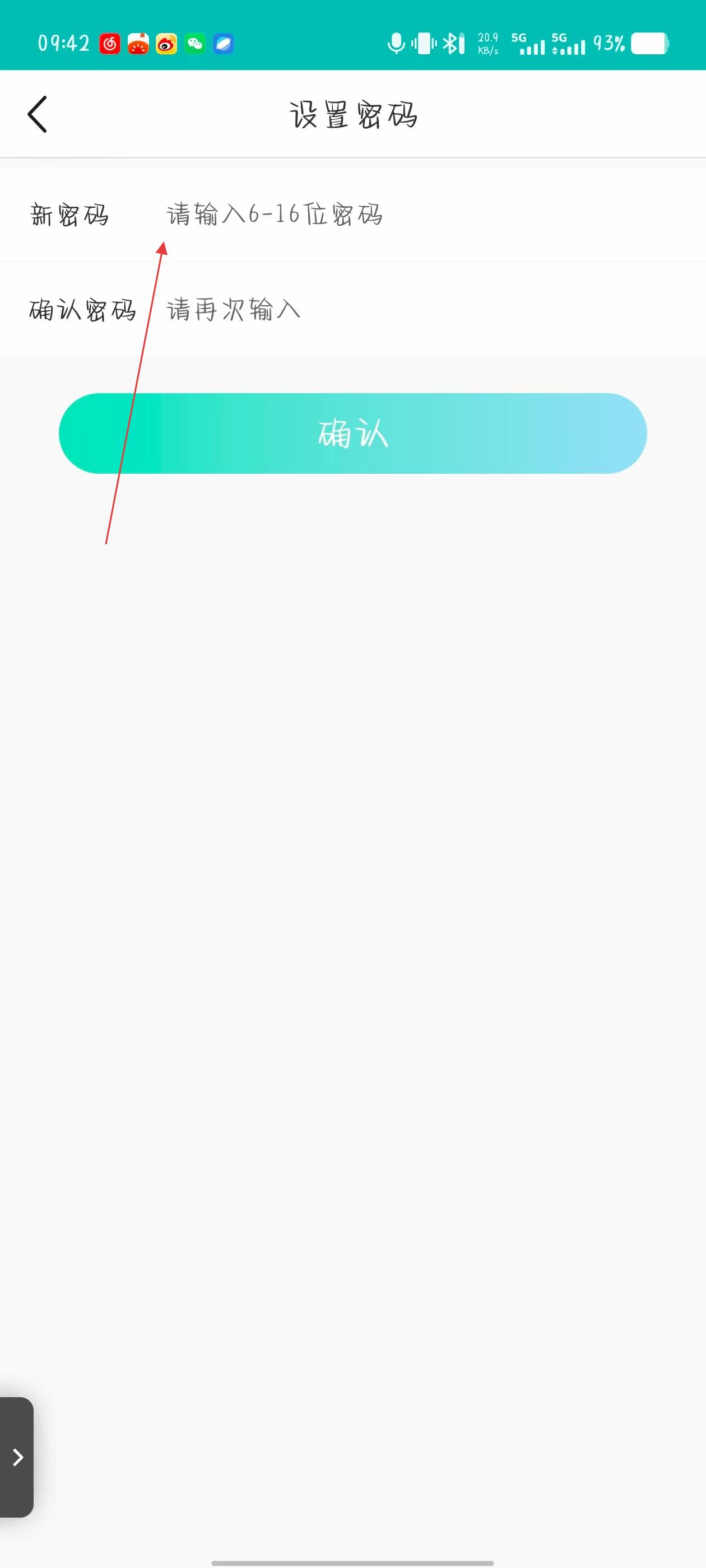Viewport: 706px width, 1568px height.
Task: Expand the side floating panel arrow
Action: 17,1457
